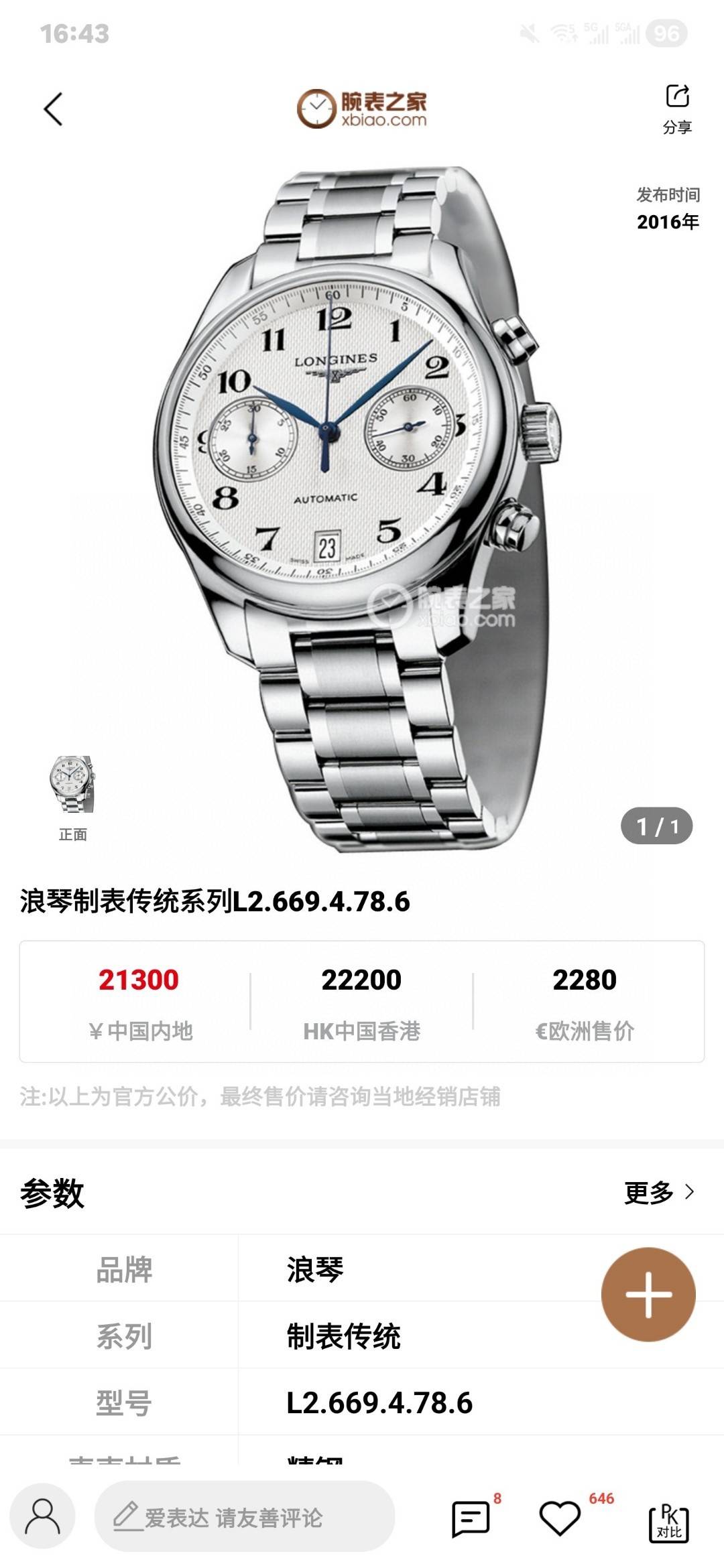Image resolution: width=724 pixels, height=1568 pixels.
Task: Open the comments with 8 replies
Action: pos(471,1518)
